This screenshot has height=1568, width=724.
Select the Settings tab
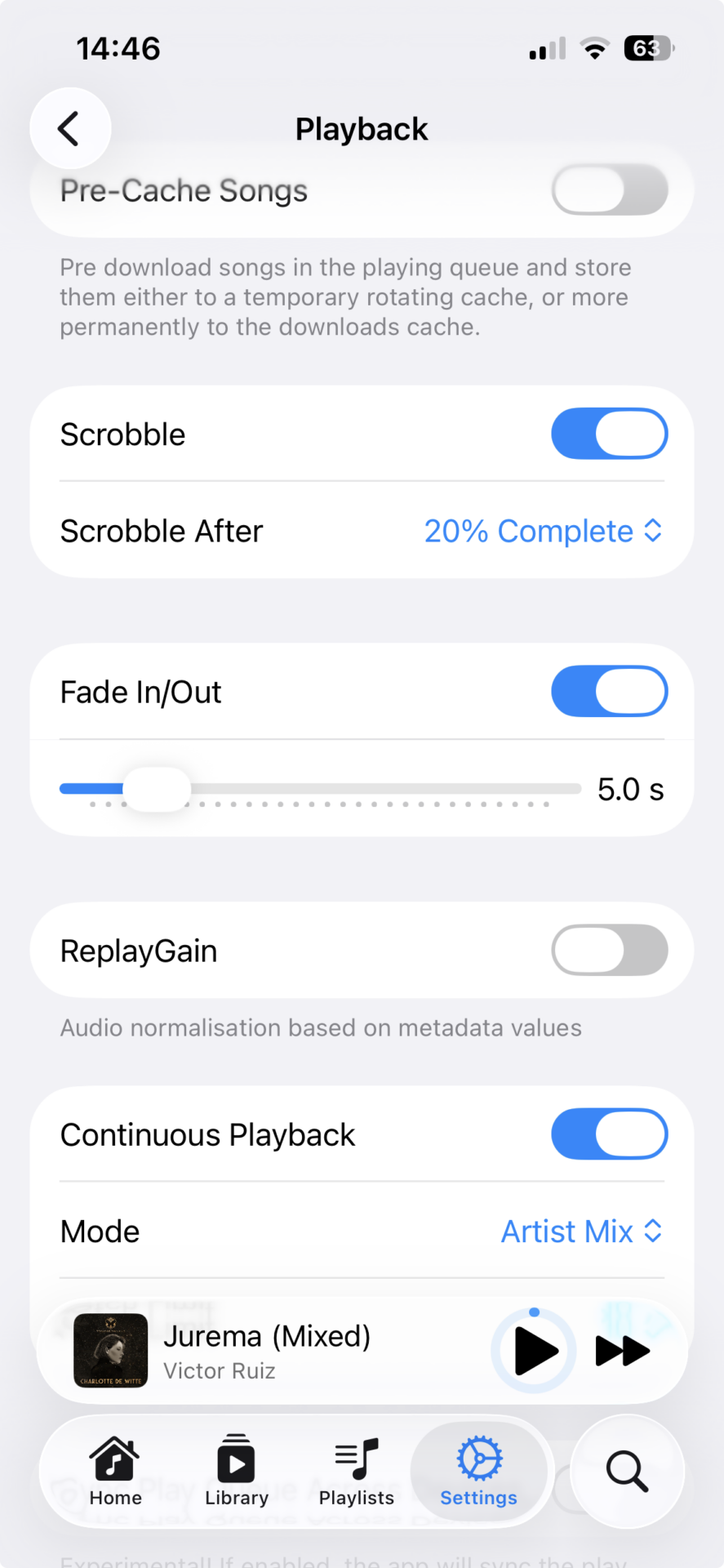click(x=478, y=1472)
